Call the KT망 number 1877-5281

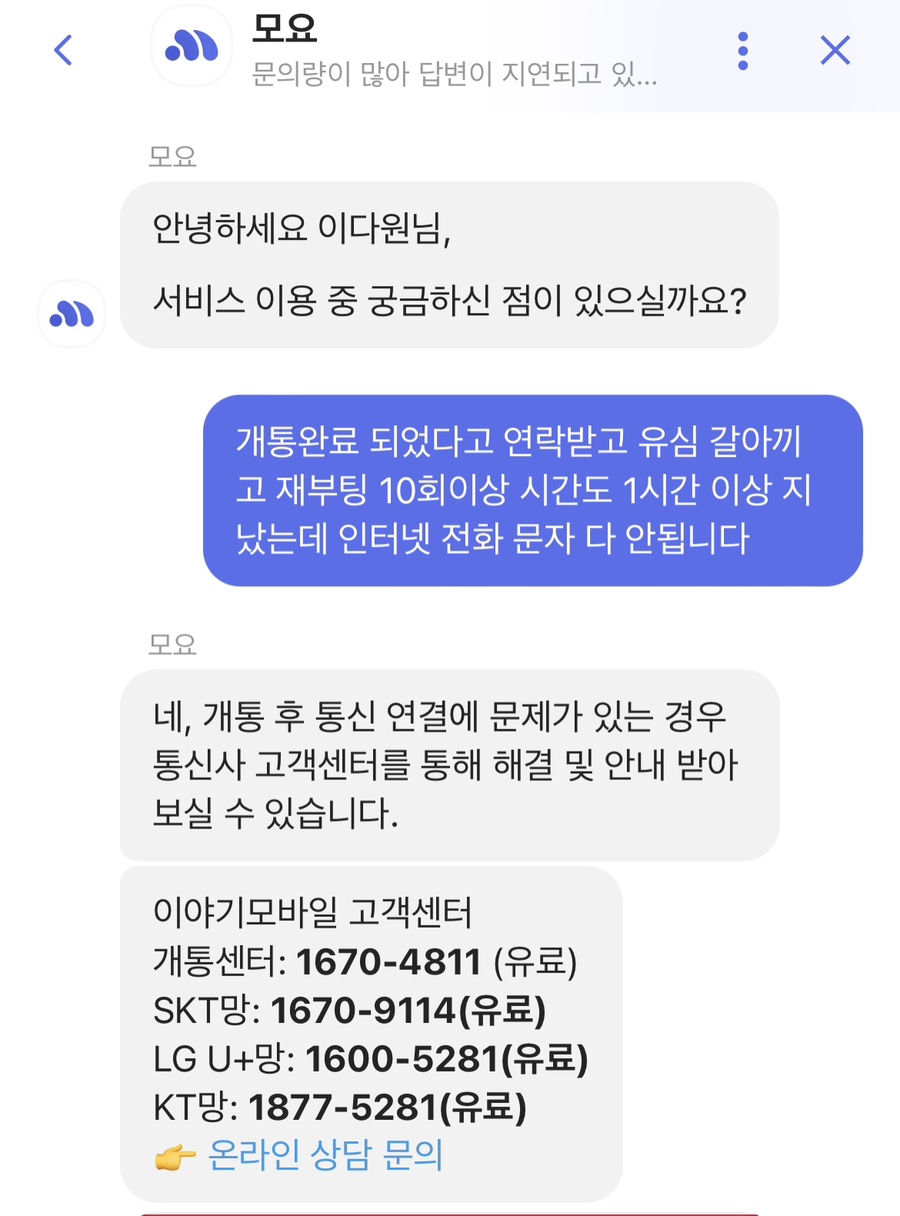click(340, 1107)
